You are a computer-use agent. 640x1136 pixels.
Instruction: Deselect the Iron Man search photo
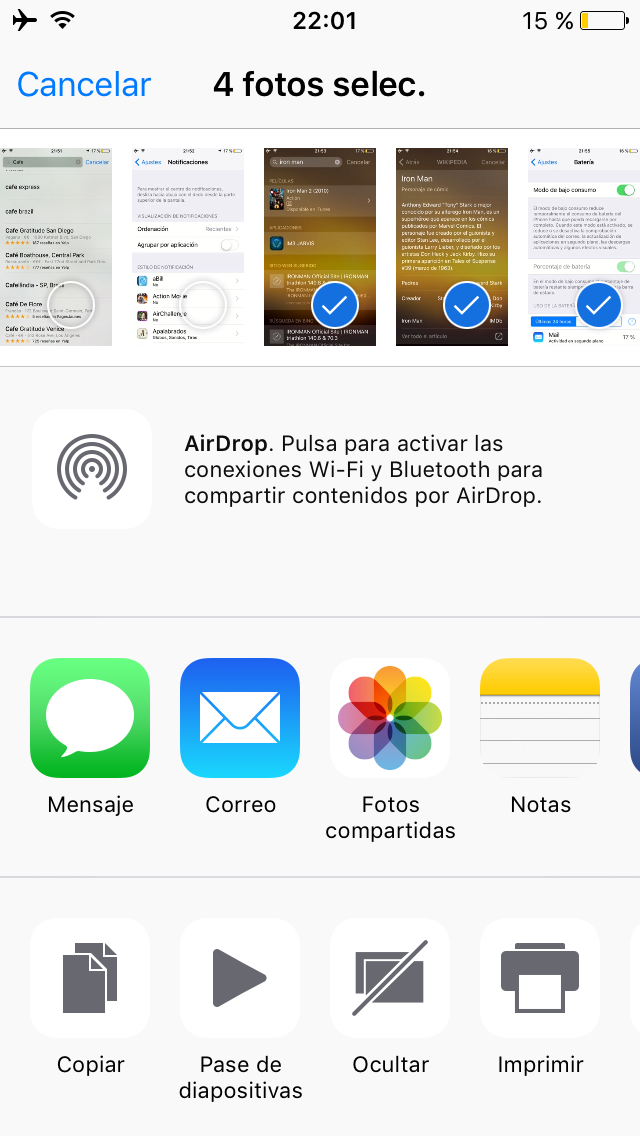[x=320, y=246]
